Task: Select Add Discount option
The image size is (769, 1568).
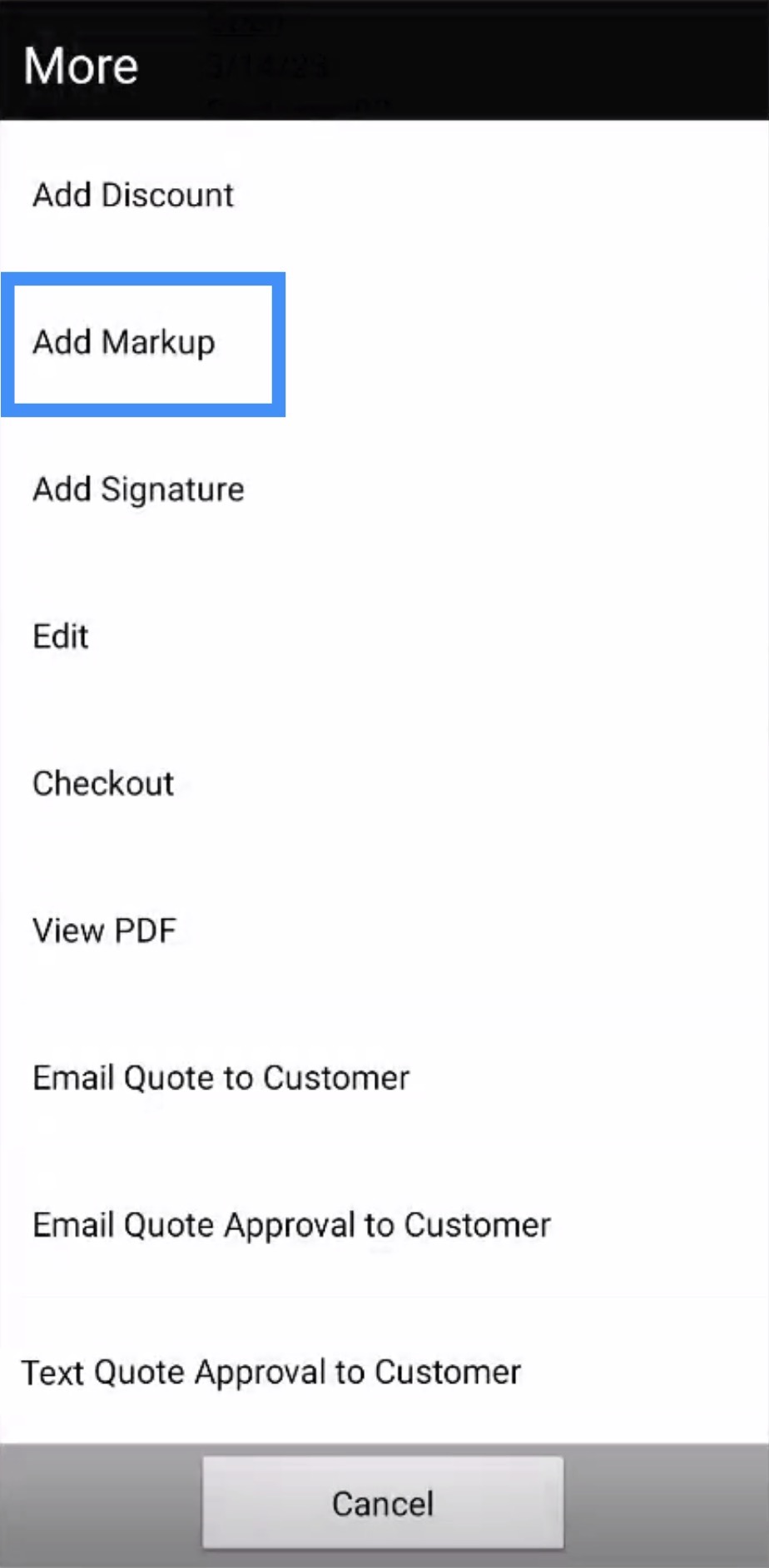Action: pos(133,196)
